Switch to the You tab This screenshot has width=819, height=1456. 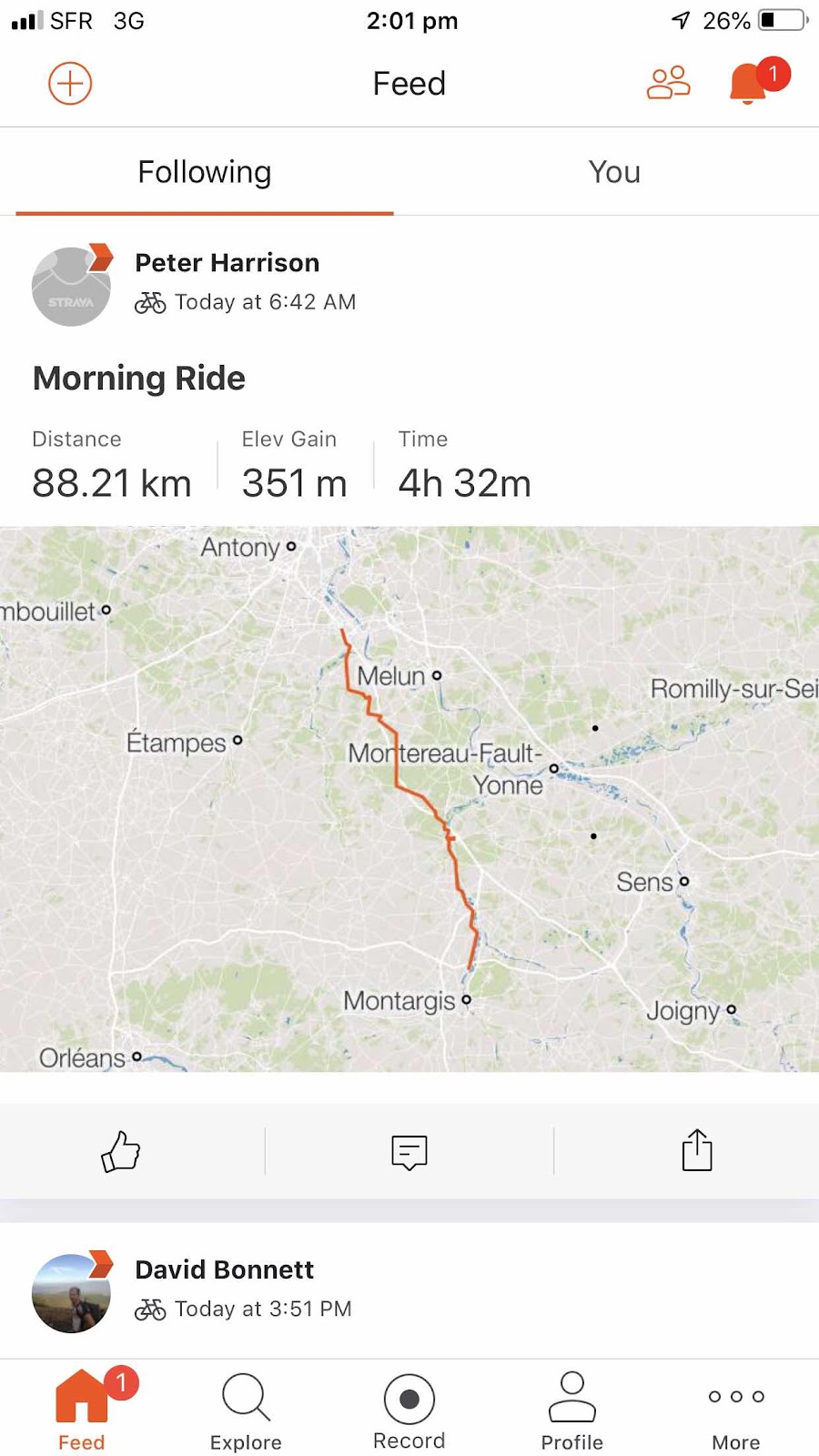614,172
